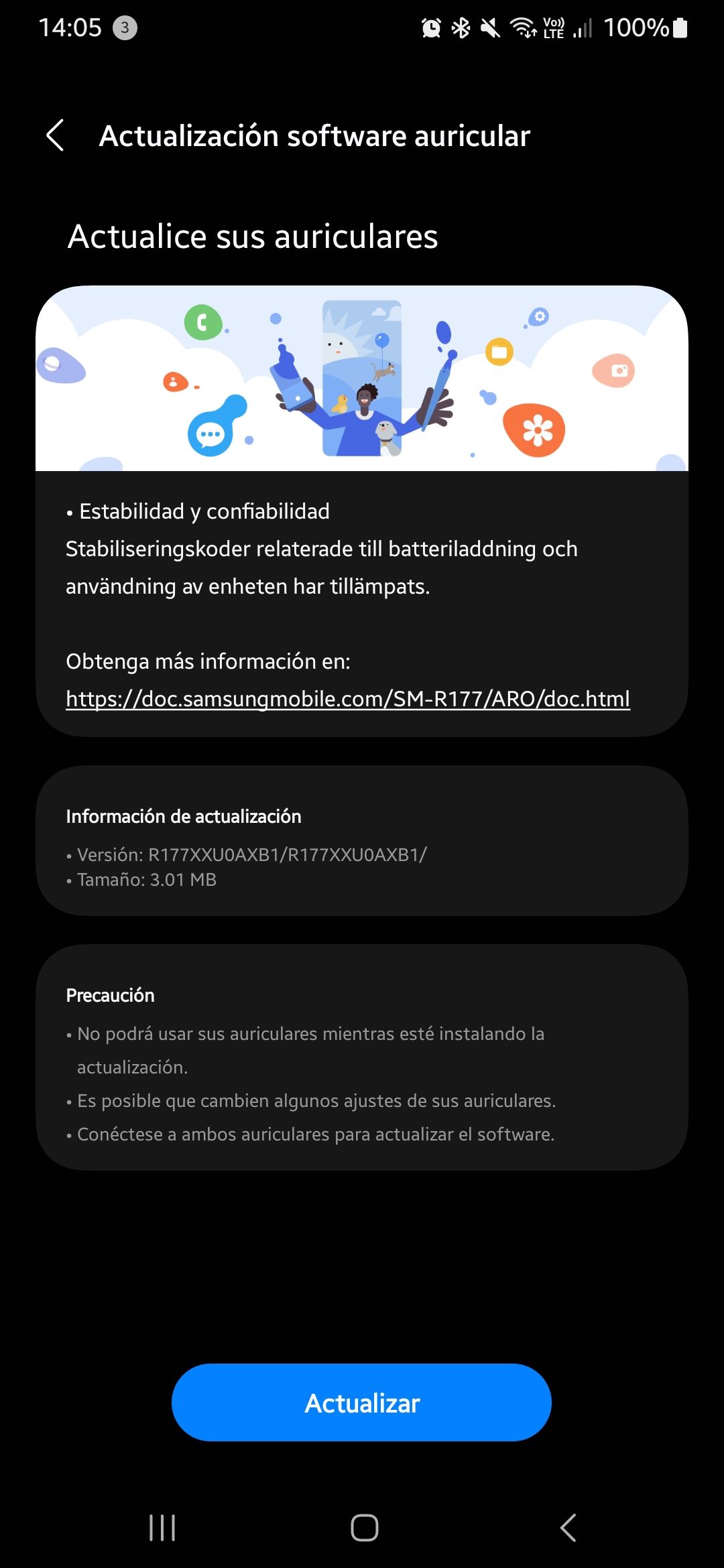724x1568 pixels.
Task: Tap the VoLTE indicator in status bar
Action: coord(552,28)
